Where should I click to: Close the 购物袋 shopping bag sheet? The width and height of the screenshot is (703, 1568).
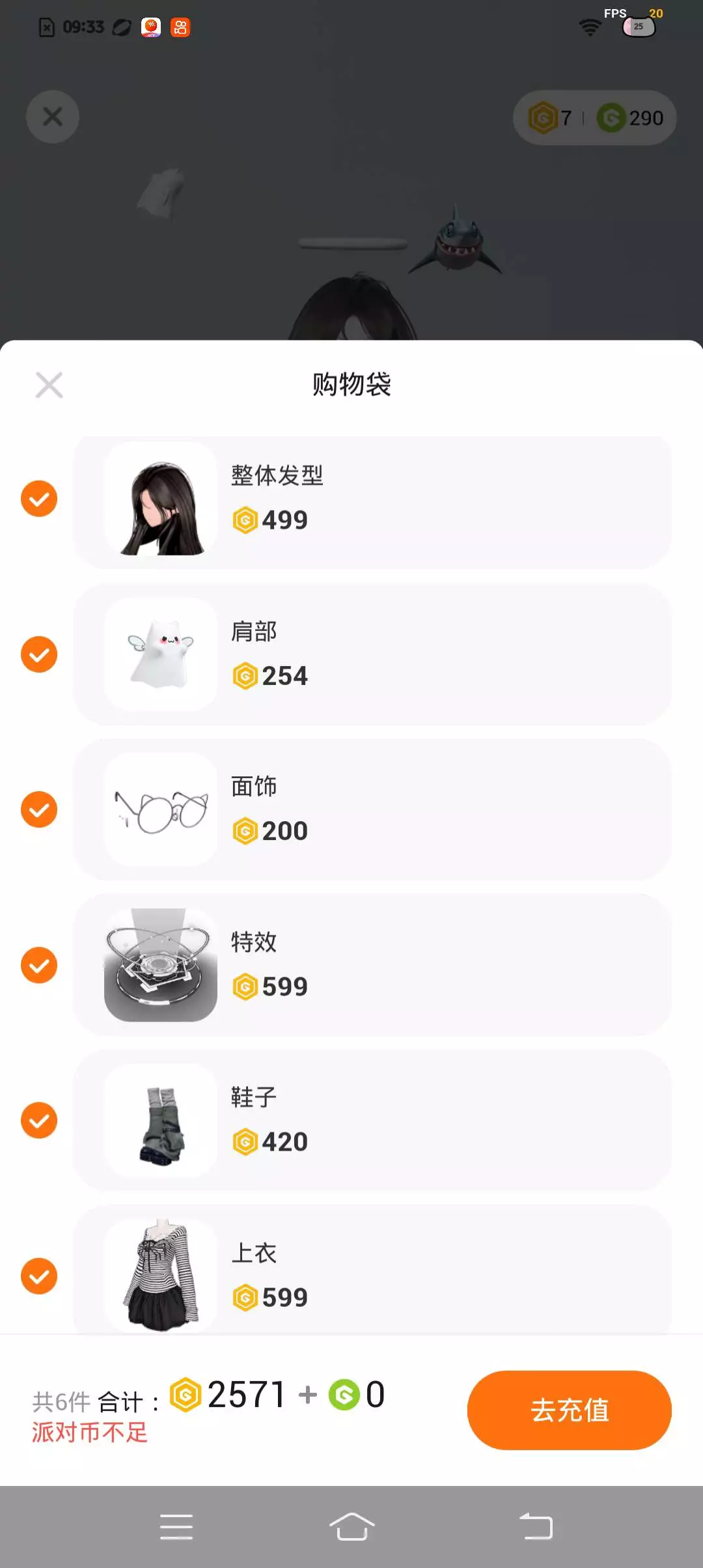pyautogui.click(x=49, y=385)
